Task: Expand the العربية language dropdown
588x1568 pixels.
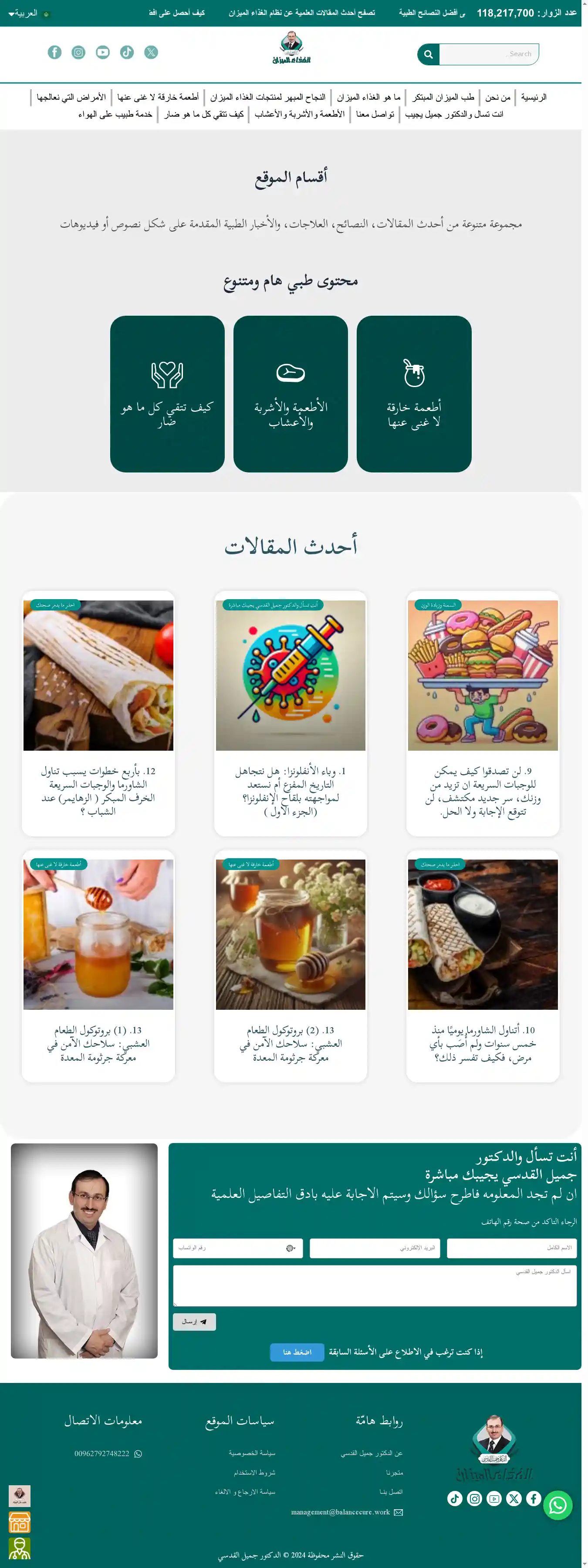Action: coord(23,13)
